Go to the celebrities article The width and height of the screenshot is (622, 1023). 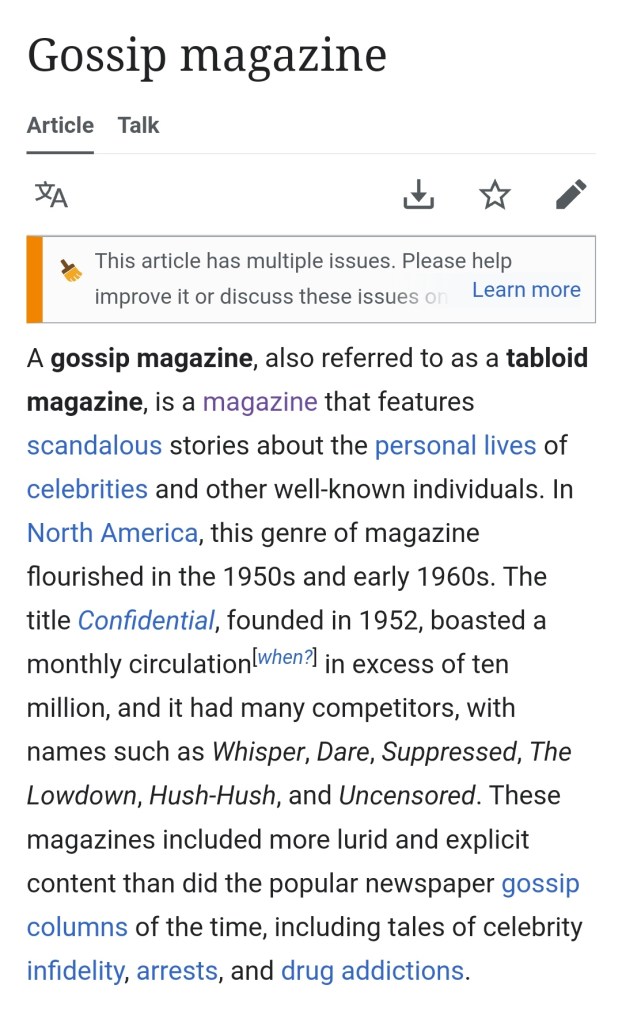[x=87, y=489]
